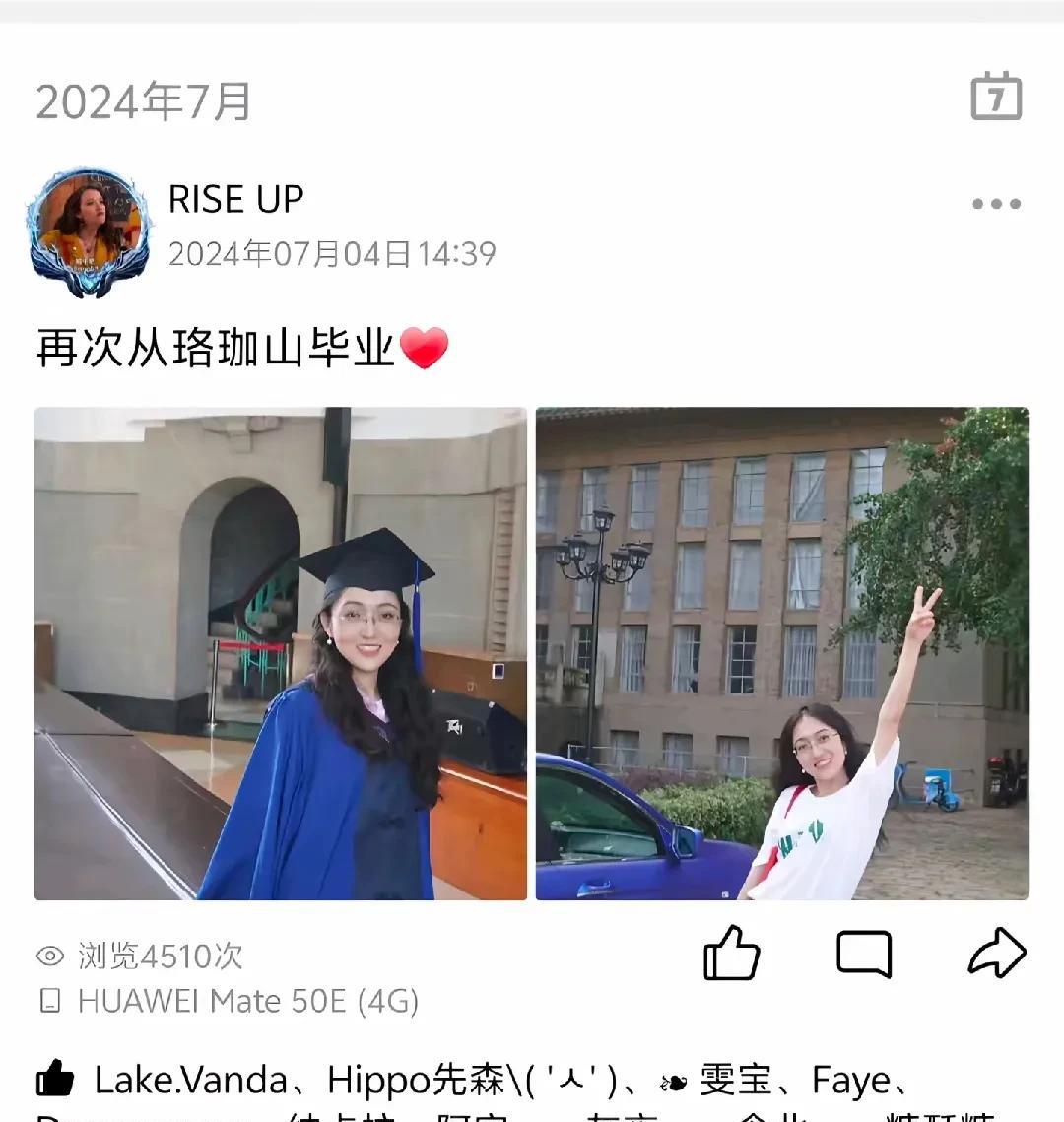The height and width of the screenshot is (1122, 1064).
Task: Open the RISE UP username link
Action: coord(235,199)
